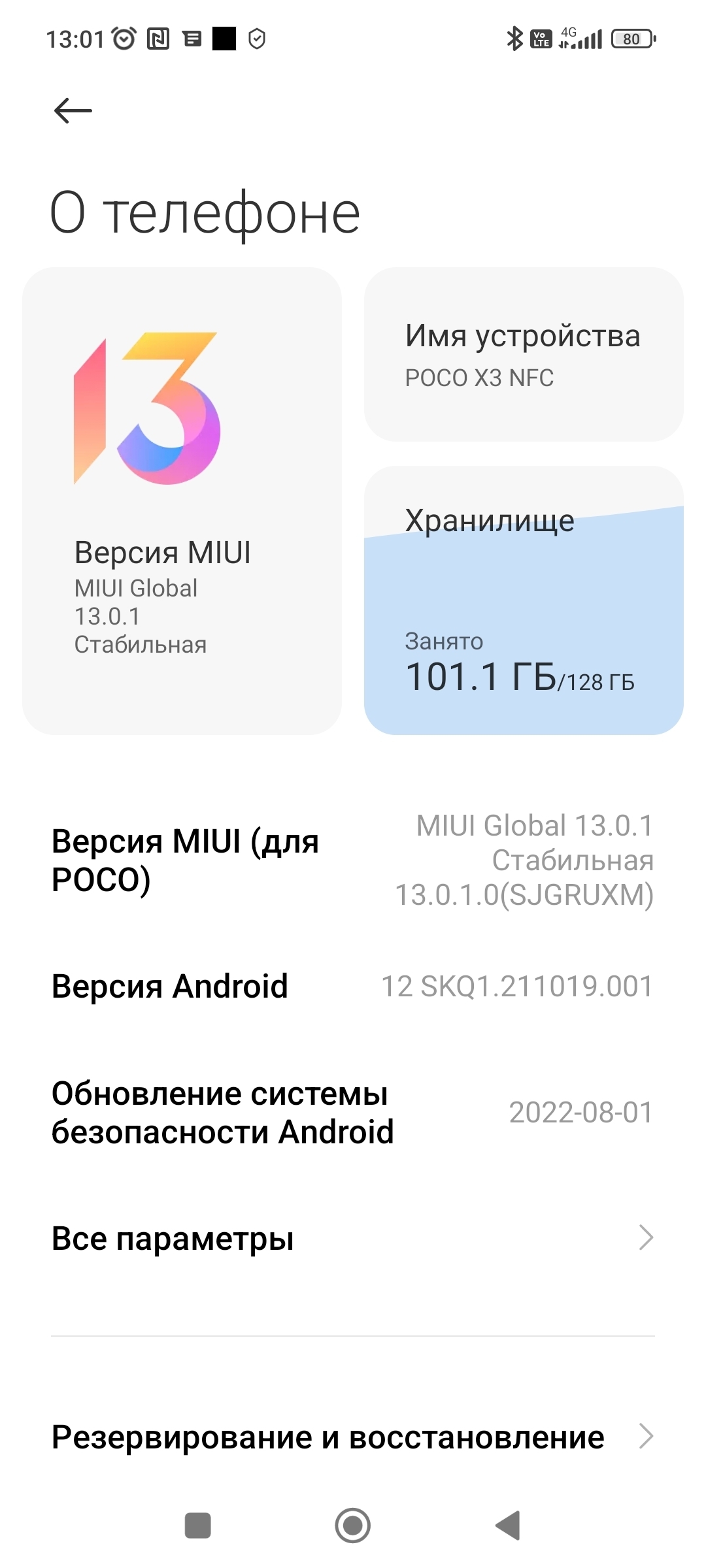This screenshot has width=706, height=1568.
Task: Open the Имя устройства card
Action: tap(524, 354)
